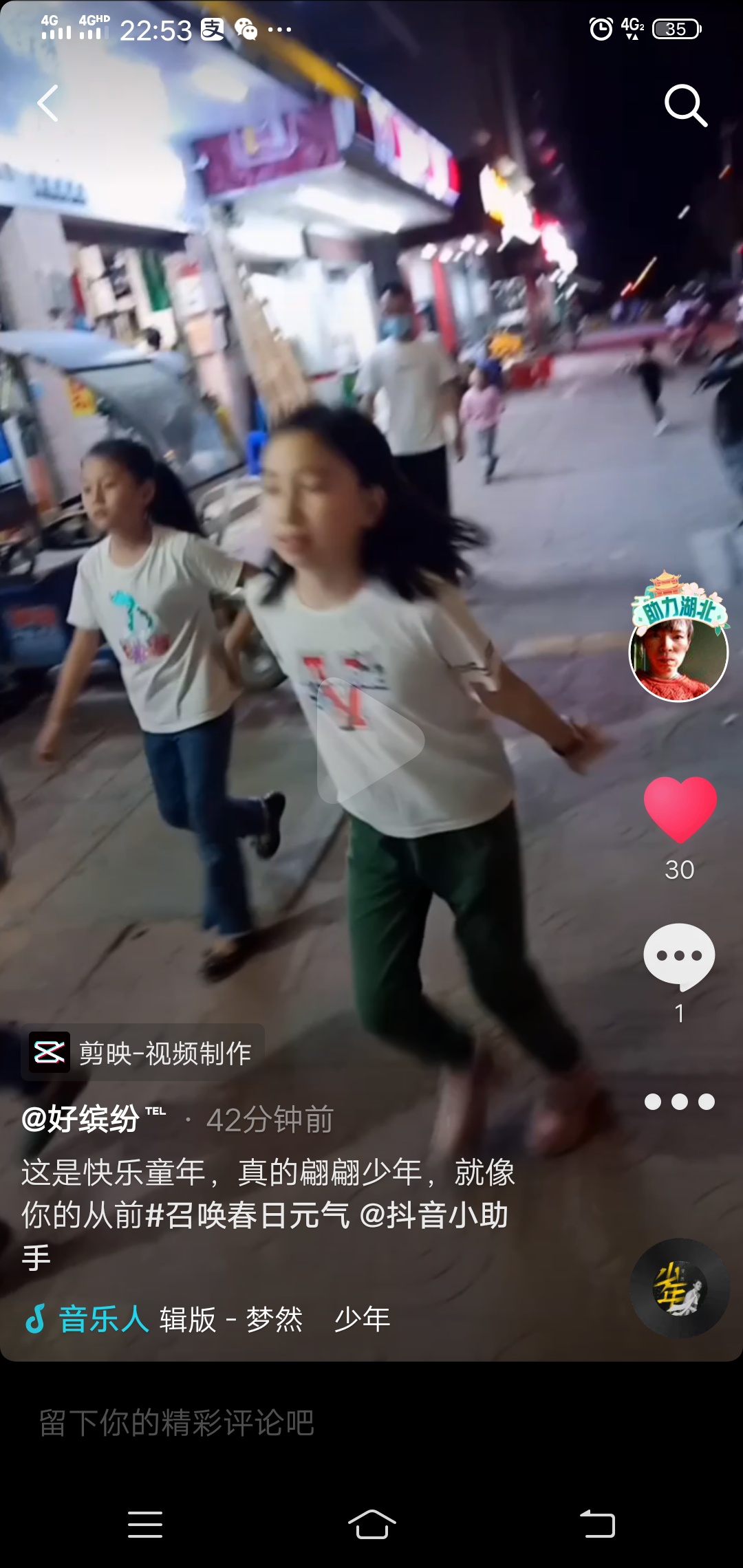Open search with the magnifier icon
743x1568 pixels.
pos(686,105)
